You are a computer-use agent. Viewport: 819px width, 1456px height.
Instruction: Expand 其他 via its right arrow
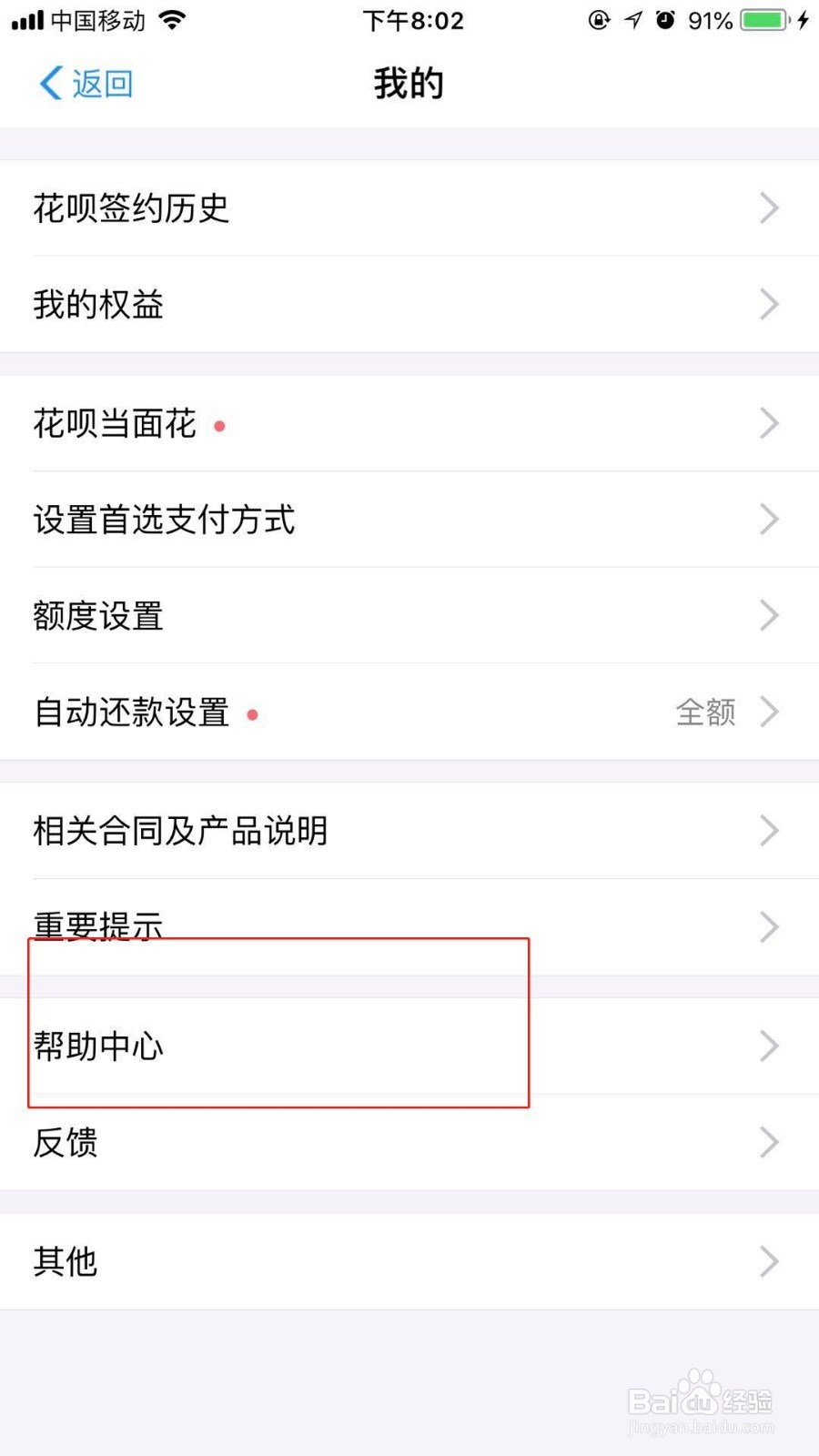[x=769, y=1261]
